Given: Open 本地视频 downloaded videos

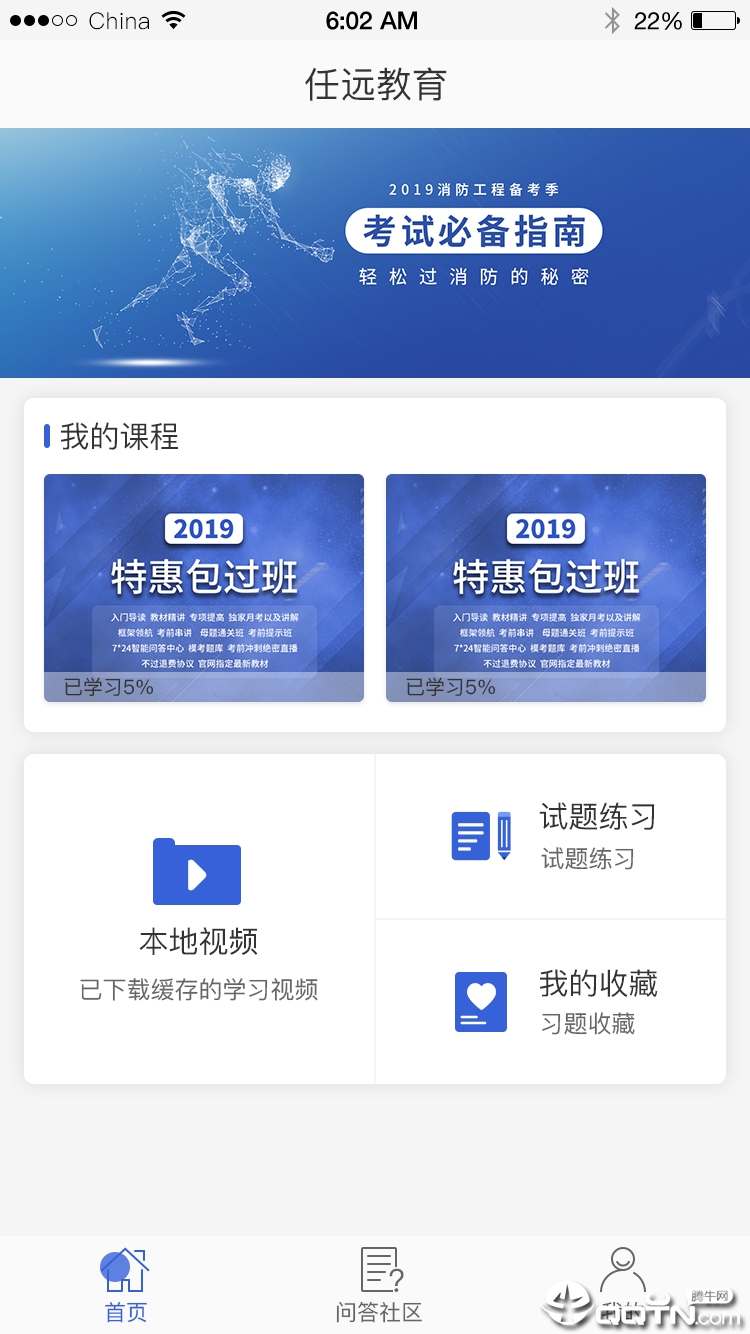Looking at the screenshot, I should click(198, 918).
